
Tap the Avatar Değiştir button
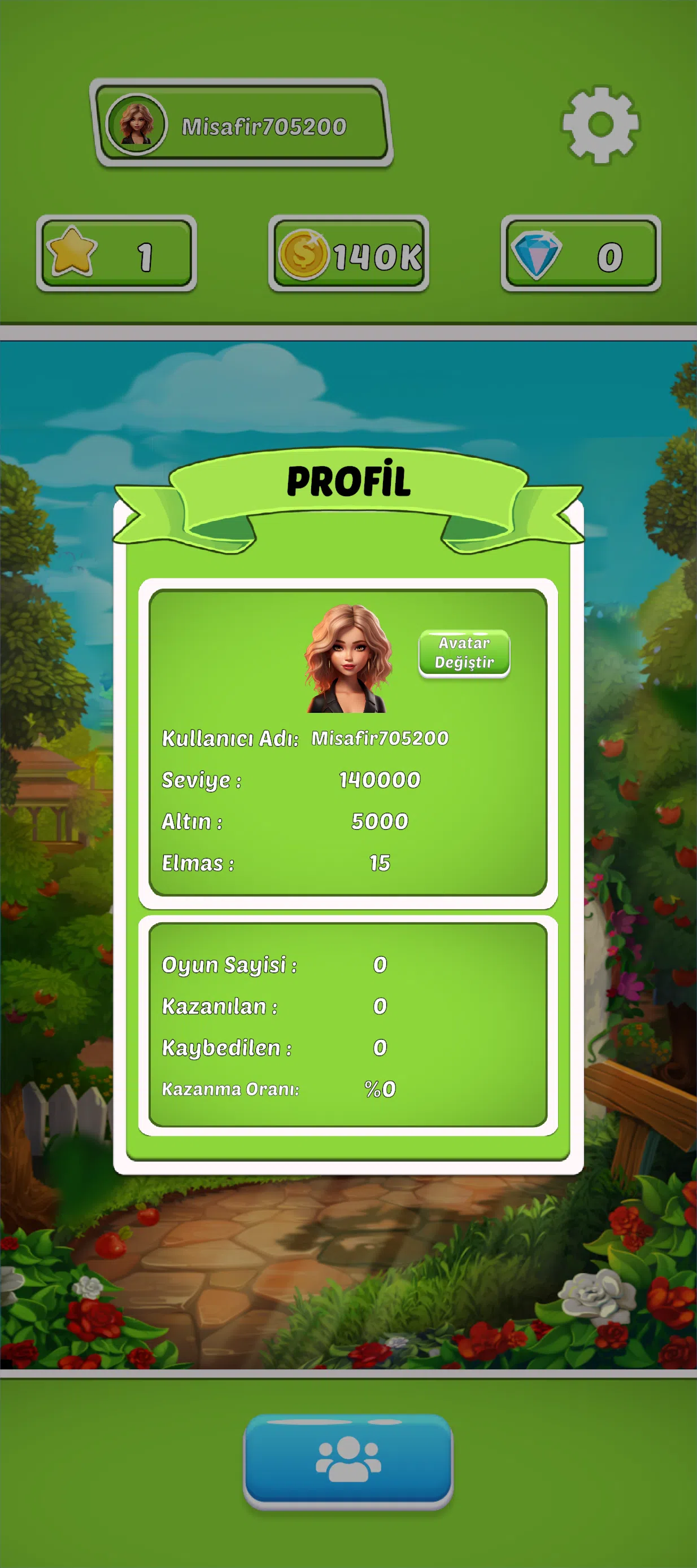464,653
